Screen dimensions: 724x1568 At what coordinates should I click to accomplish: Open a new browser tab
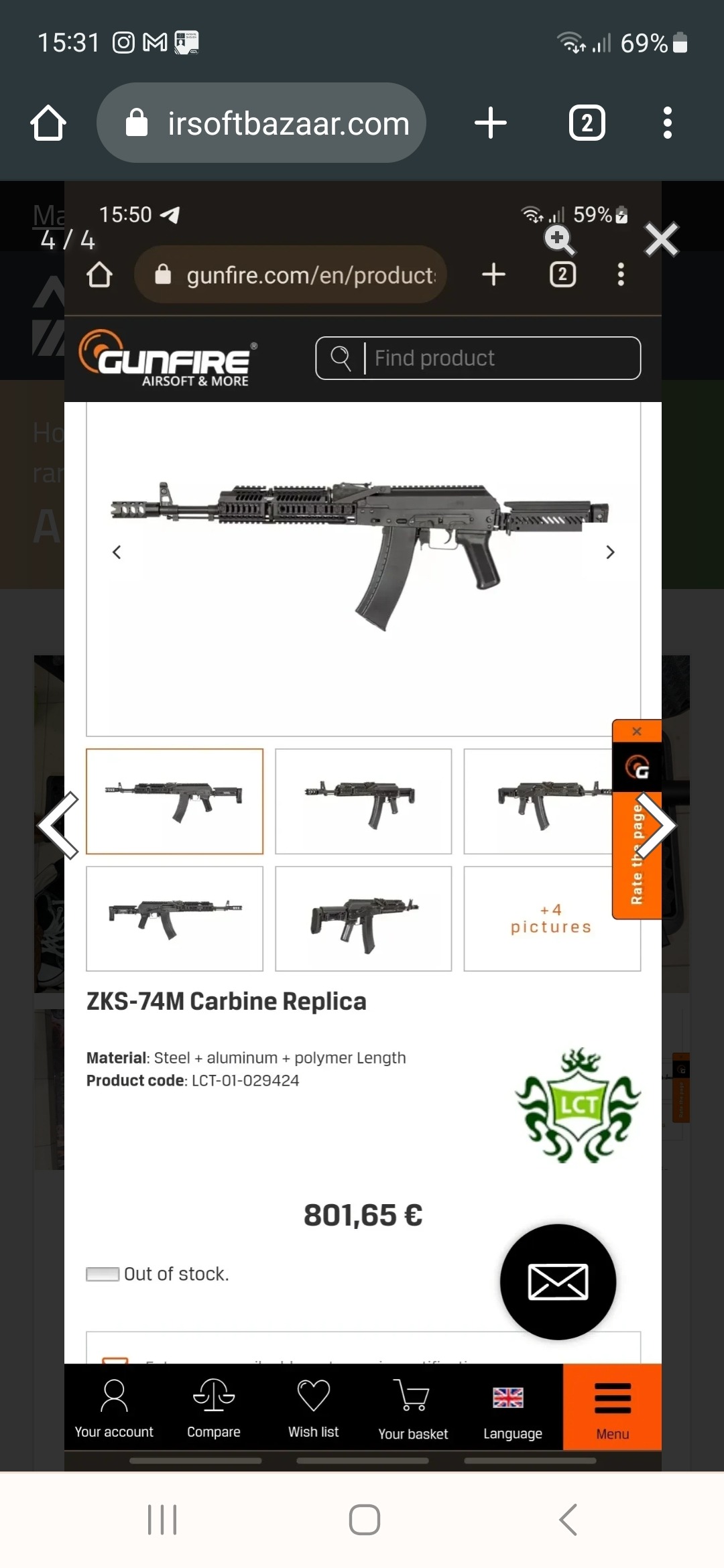491,123
